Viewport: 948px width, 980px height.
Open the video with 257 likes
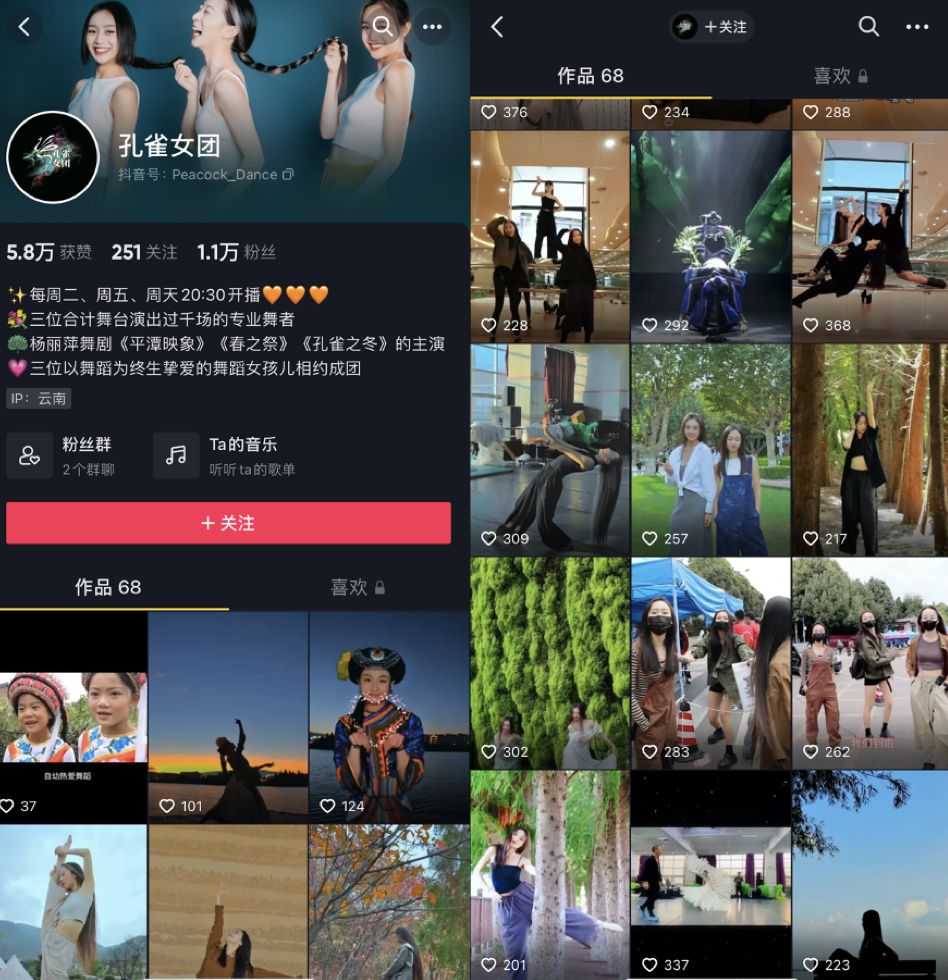pyautogui.click(x=710, y=450)
